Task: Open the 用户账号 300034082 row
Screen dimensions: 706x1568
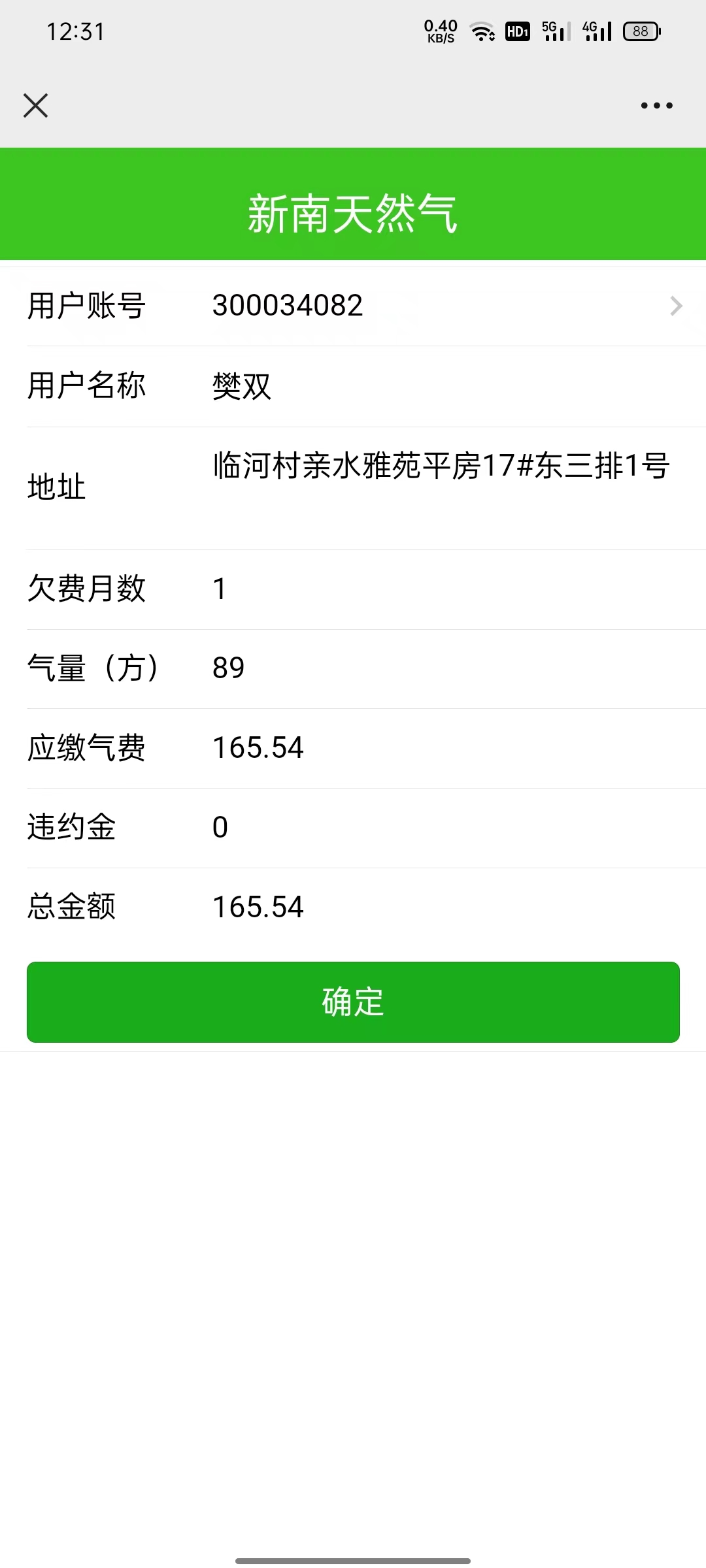Action: [x=353, y=306]
